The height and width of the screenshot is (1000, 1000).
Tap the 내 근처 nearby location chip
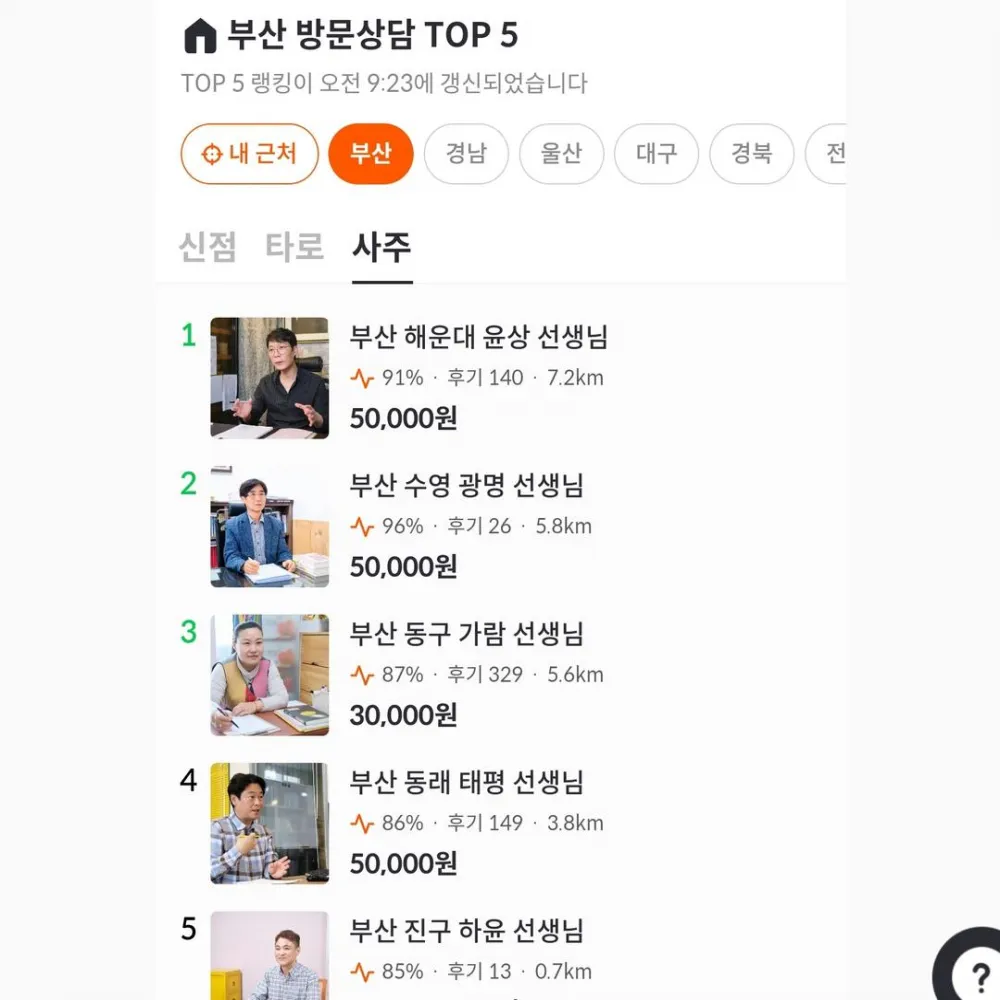249,154
